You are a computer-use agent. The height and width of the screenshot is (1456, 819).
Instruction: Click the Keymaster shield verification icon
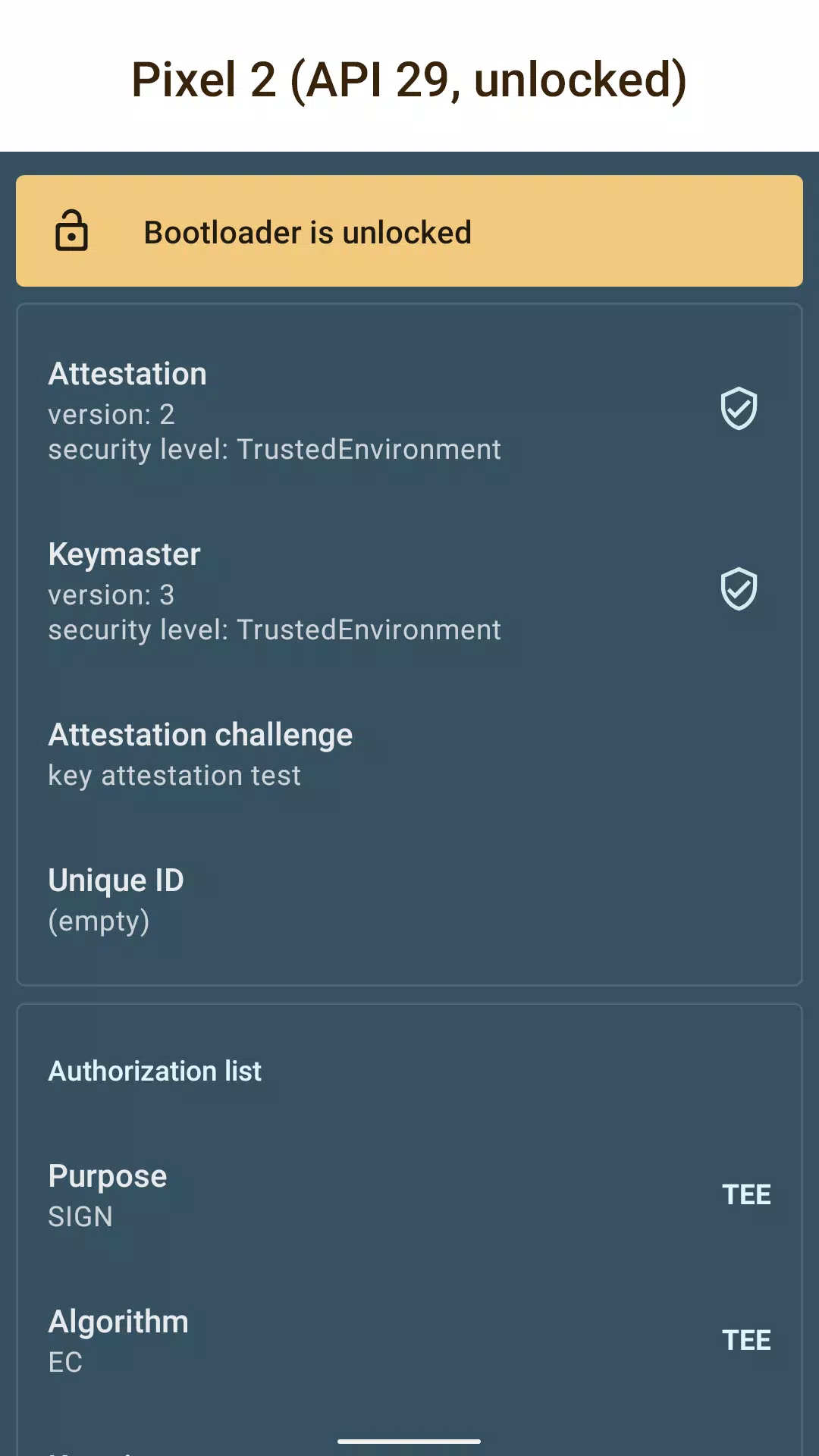point(739,589)
